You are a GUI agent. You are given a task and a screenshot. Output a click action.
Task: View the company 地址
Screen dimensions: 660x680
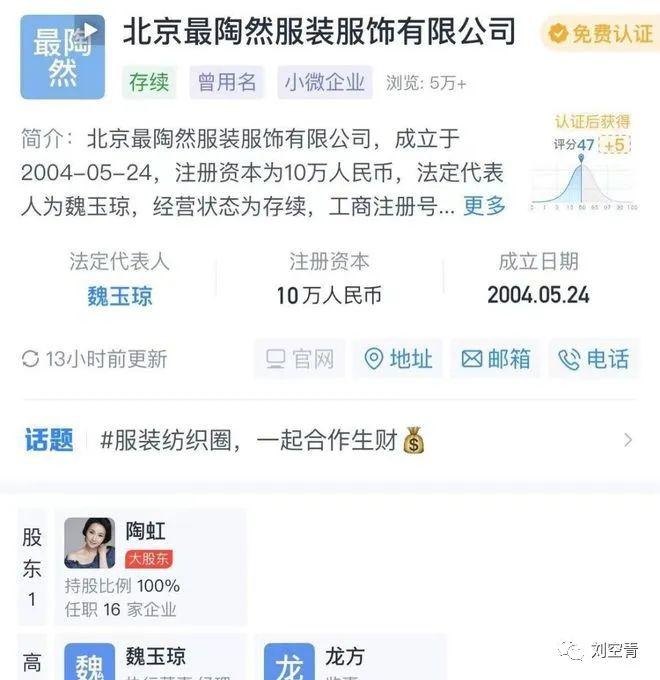coord(398,359)
